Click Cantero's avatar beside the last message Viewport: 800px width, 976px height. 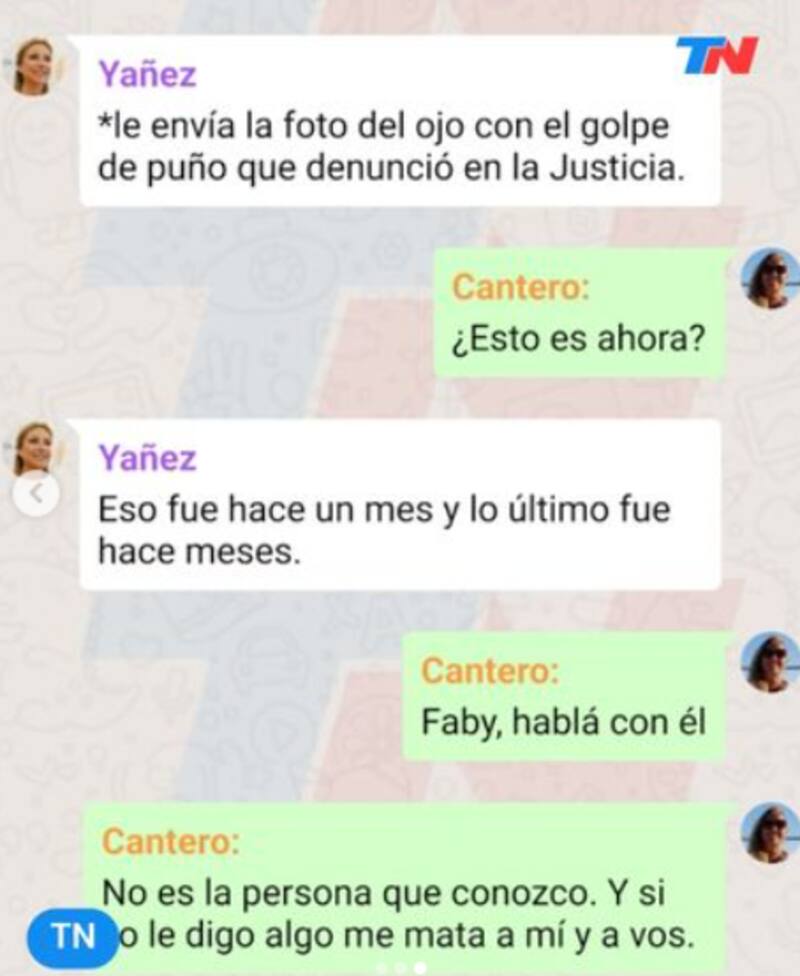coord(766,828)
